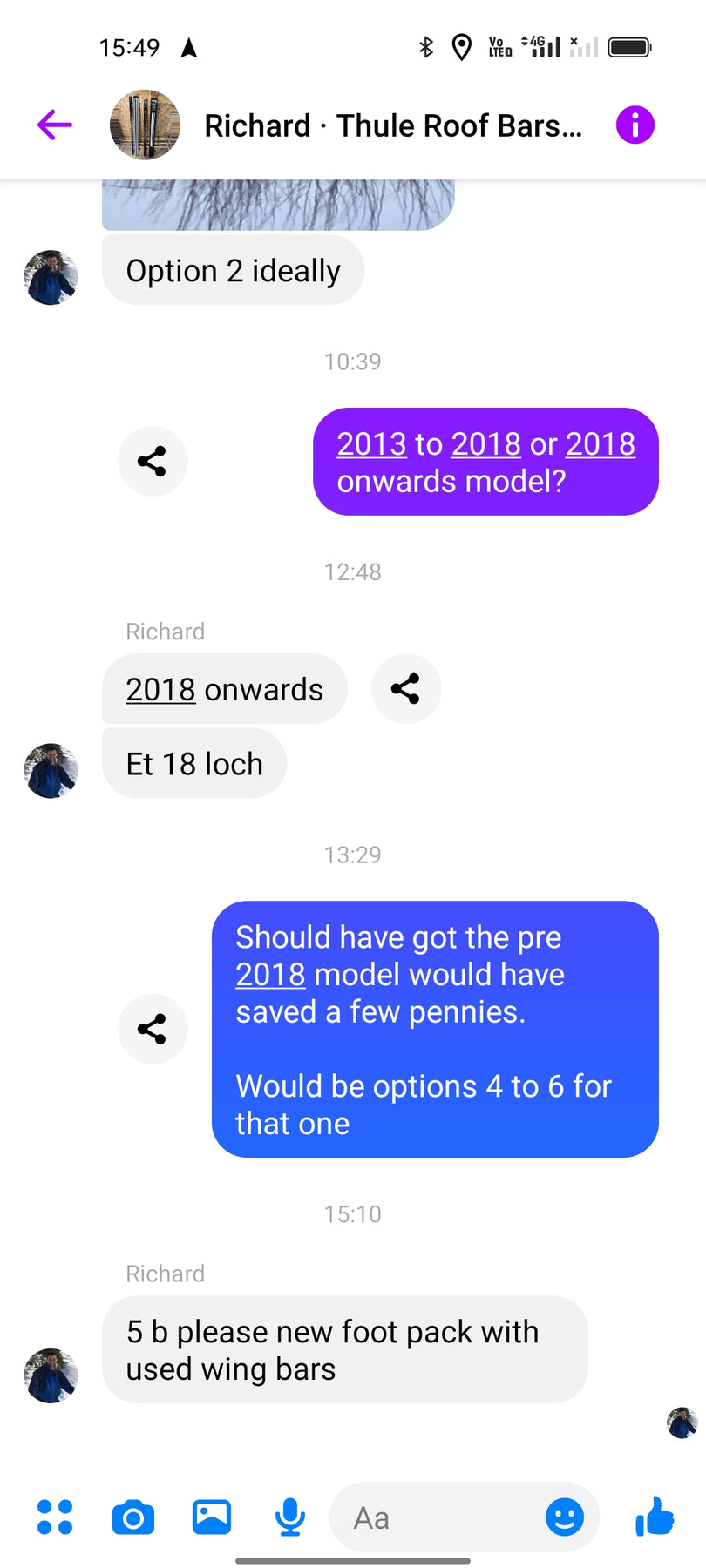Open more actions with the four-dots icon
Screen dimensions: 706x1568
55,1517
